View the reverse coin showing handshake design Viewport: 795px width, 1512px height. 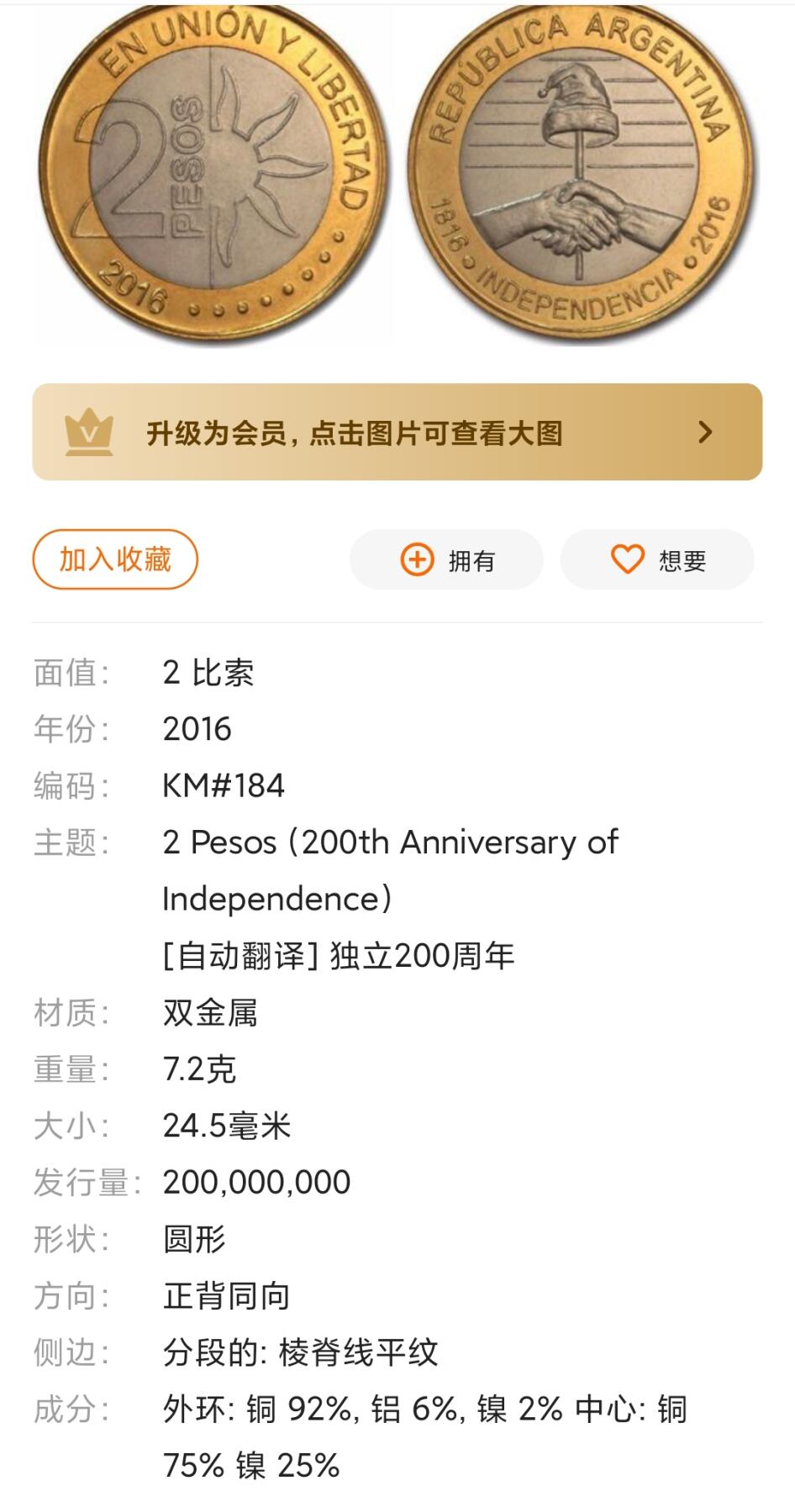[580, 168]
